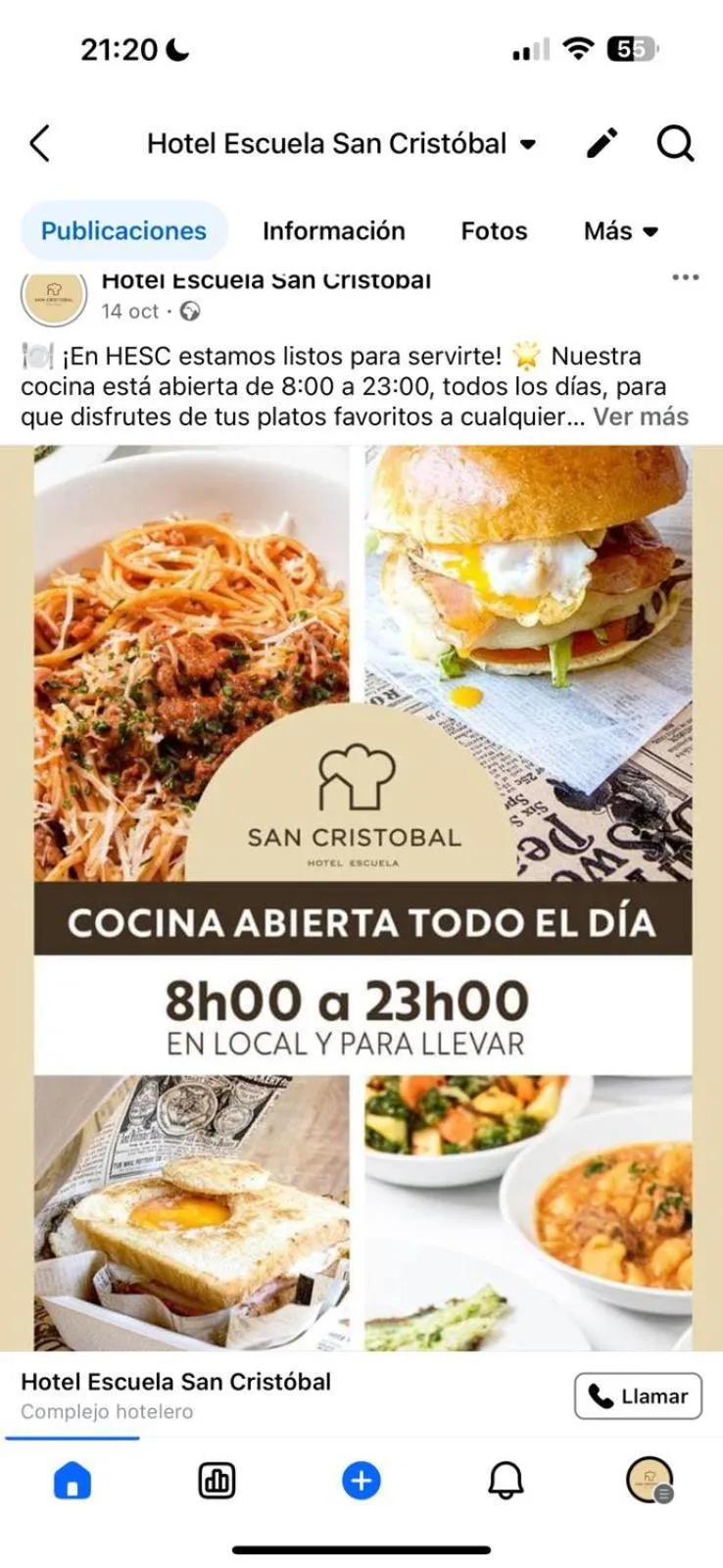
Task: Open search for the page
Action: coord(675,143)
